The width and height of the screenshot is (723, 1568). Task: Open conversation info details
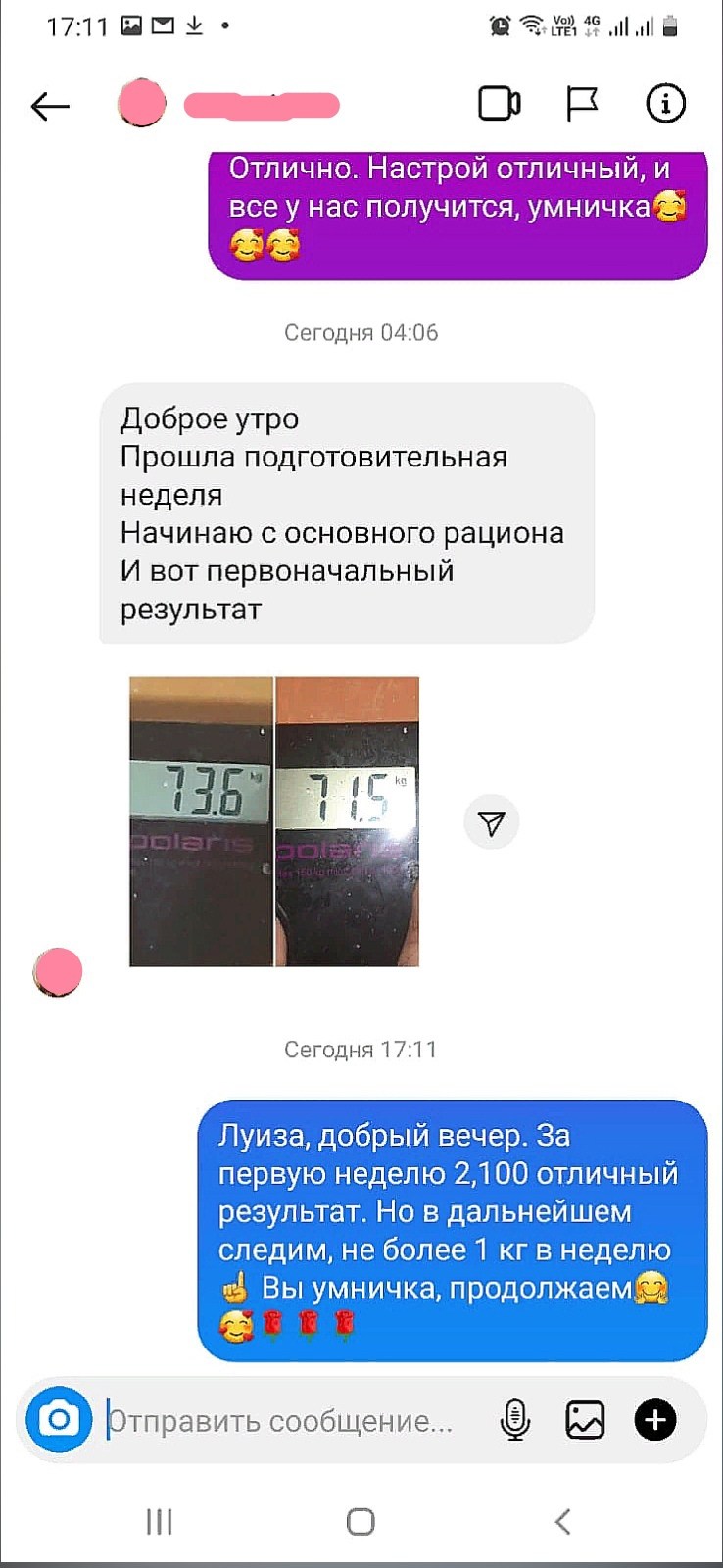pos(665,104)
